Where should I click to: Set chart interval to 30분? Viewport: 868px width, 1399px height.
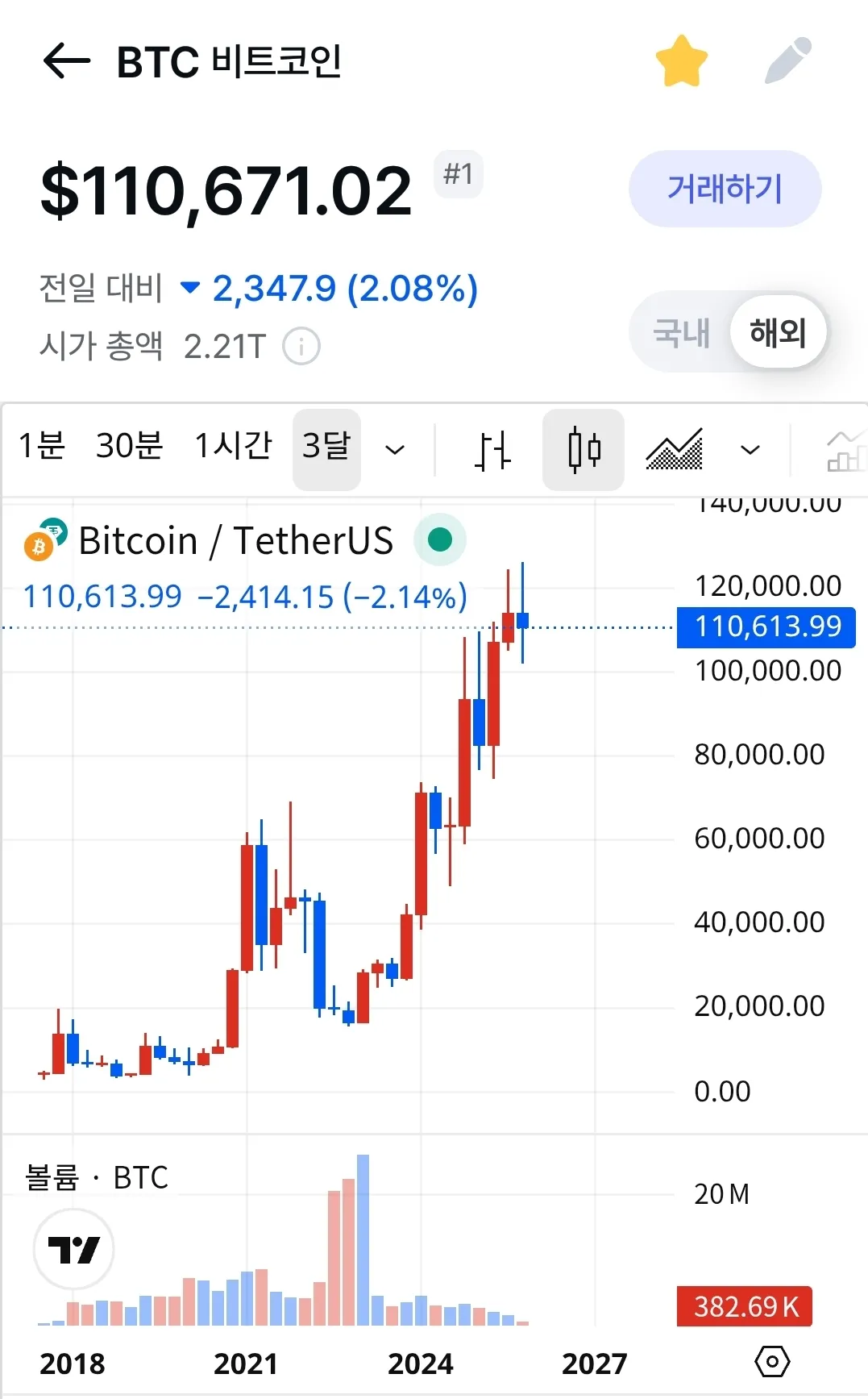pyautogui.click(x=129, y=446)
